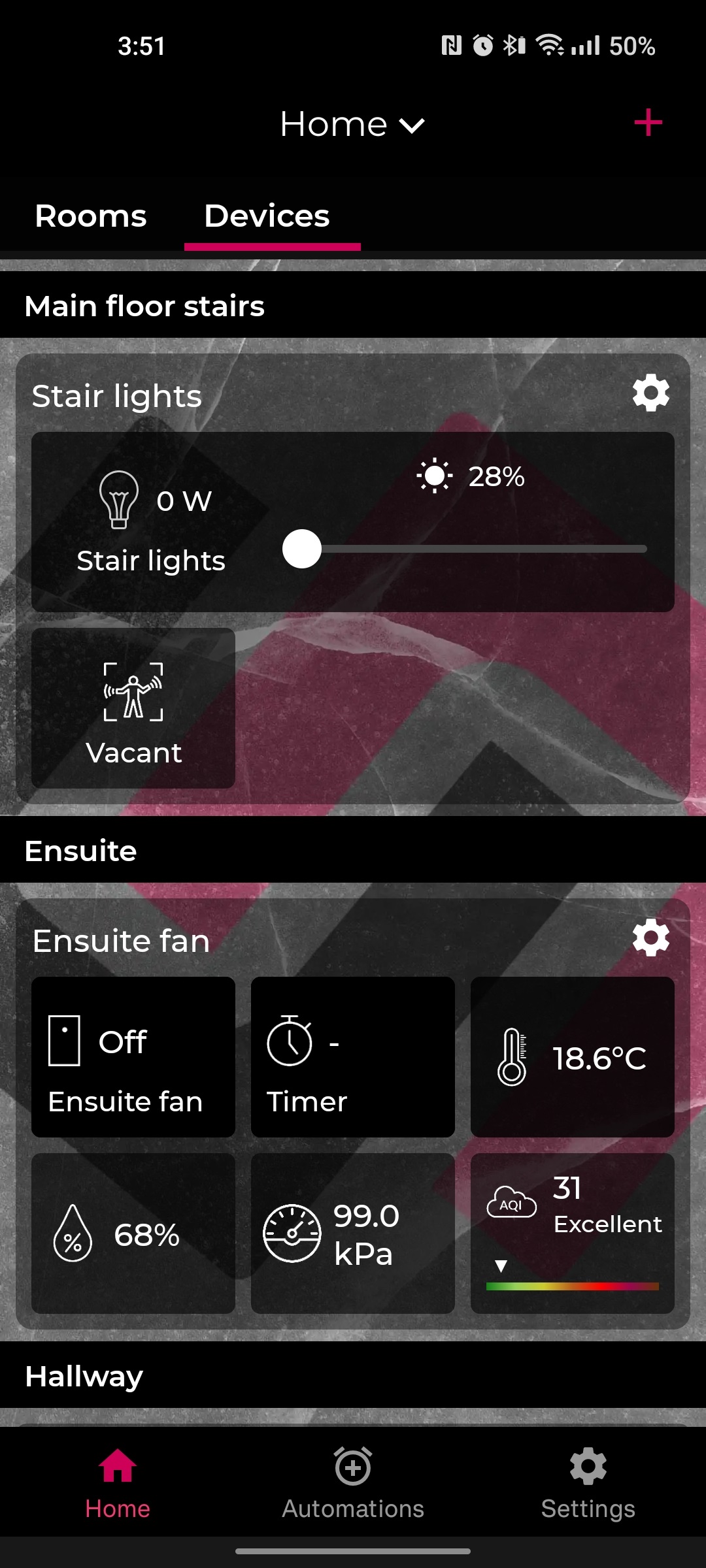The width and height of the screenshot is (706, 1568).
Task: Tap the Stair lights brightness slider
Action: [464, 549]
